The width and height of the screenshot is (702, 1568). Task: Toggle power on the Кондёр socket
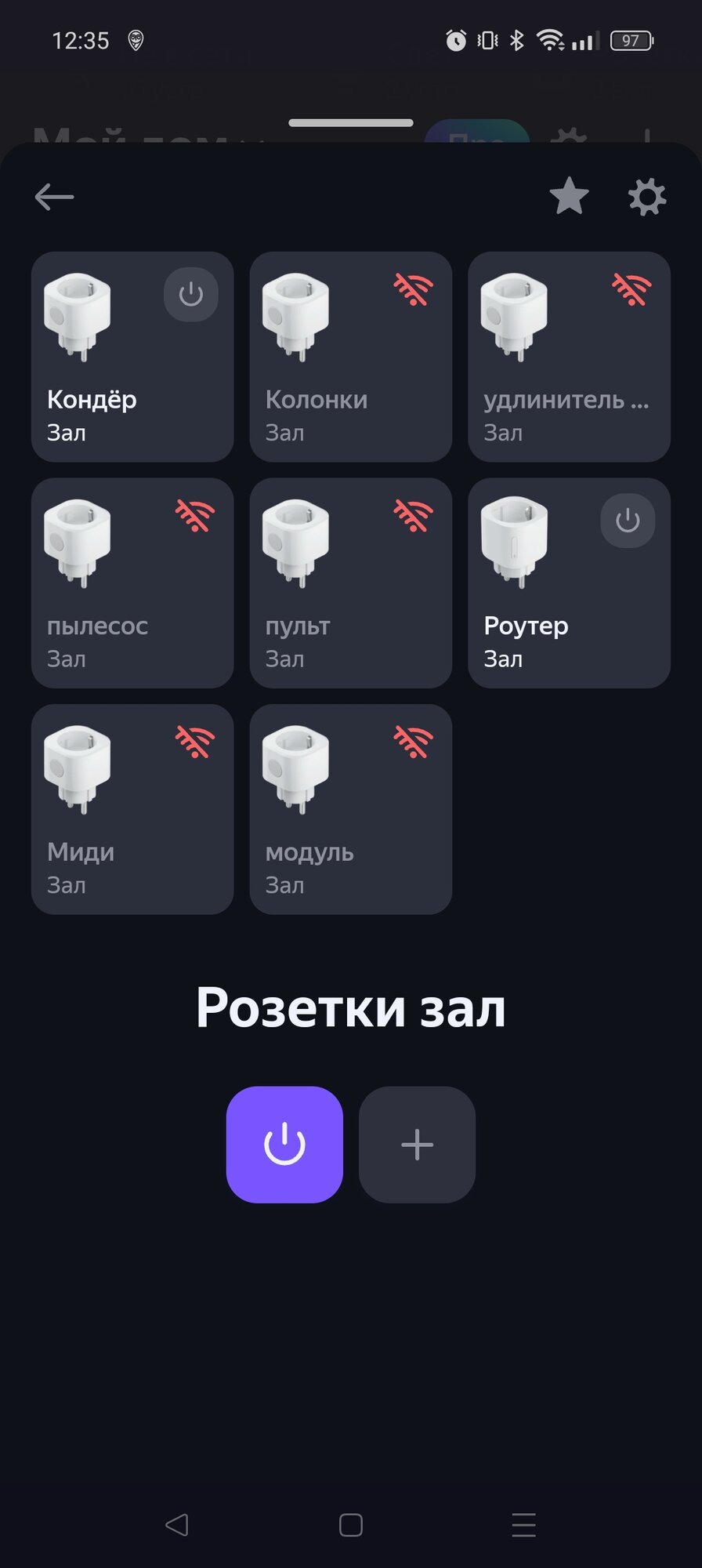(x=190, y=295)
